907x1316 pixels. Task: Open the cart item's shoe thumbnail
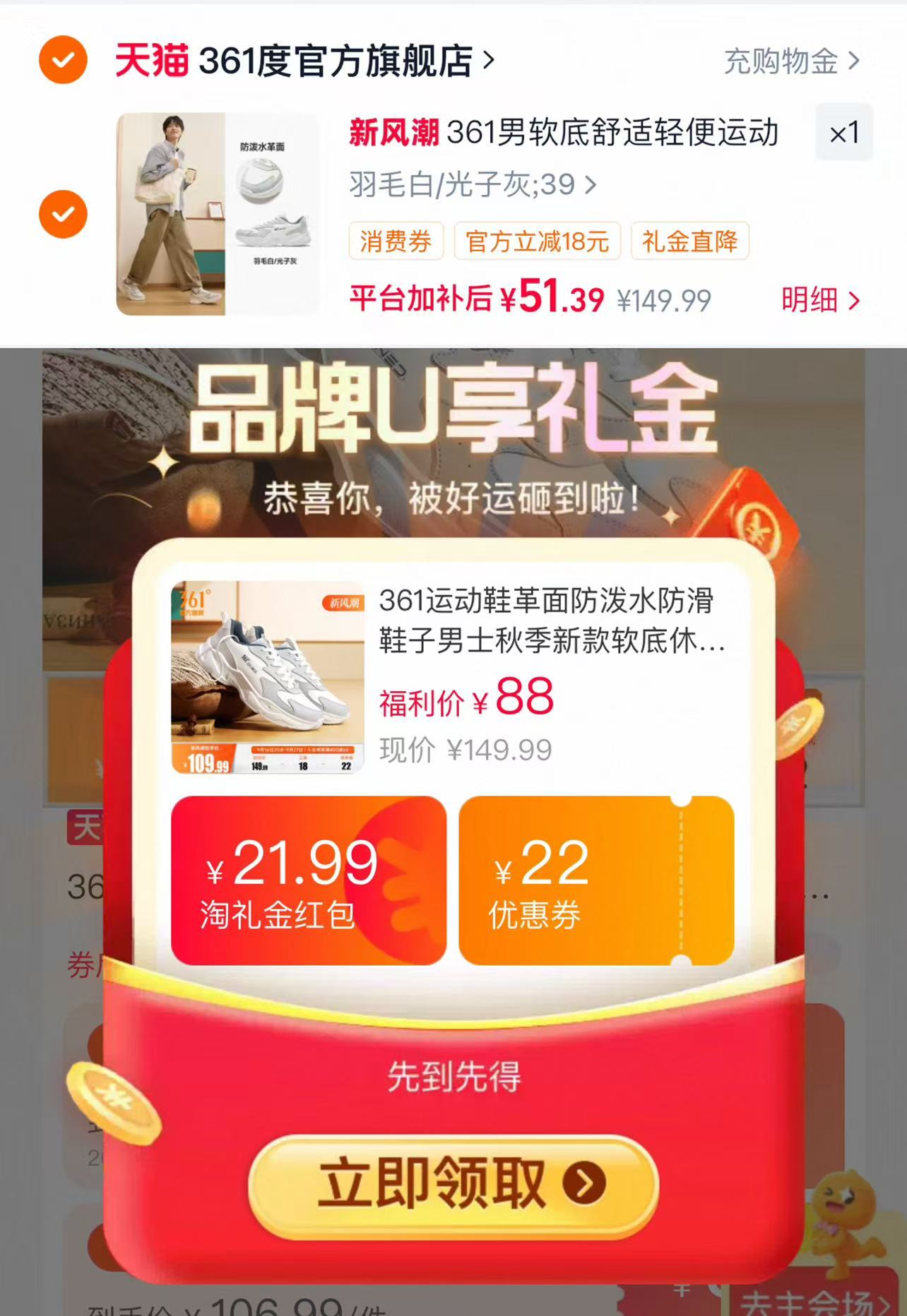click(x=218, y=214)
